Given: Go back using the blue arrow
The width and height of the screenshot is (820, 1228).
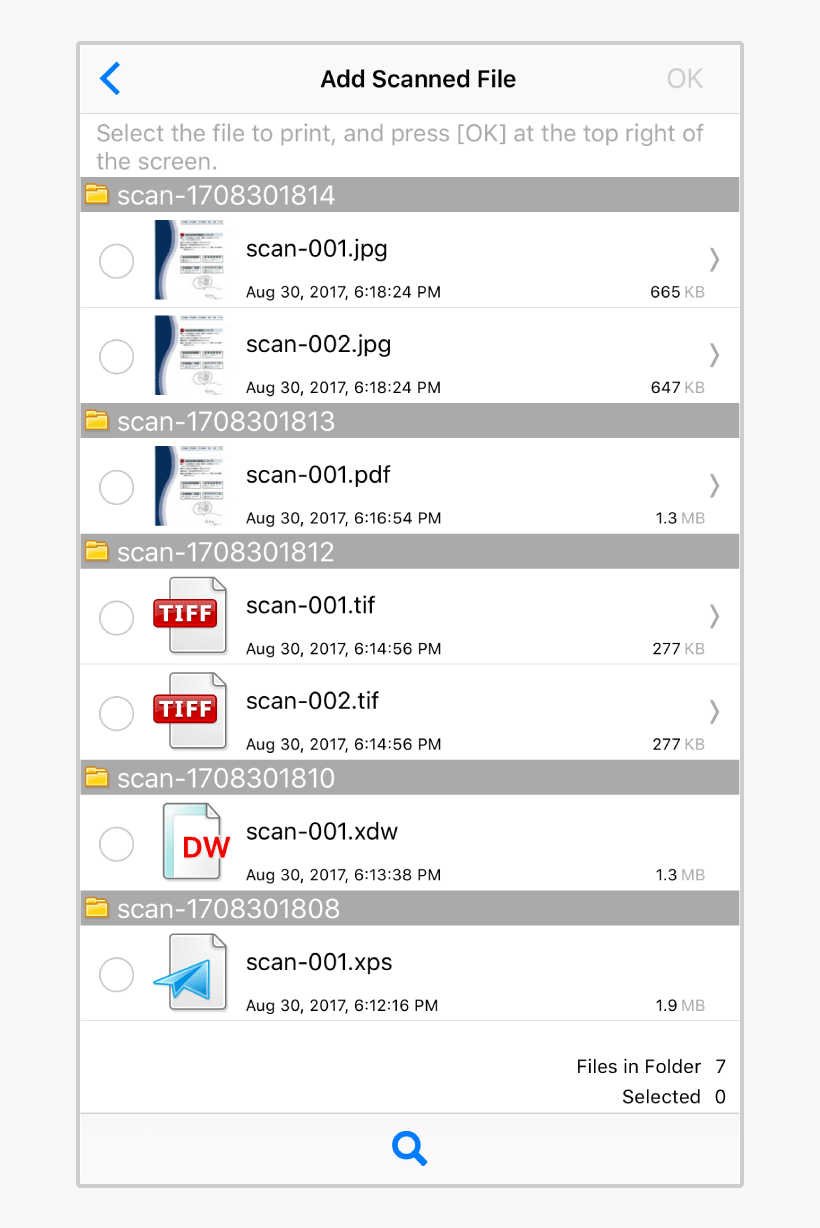Looking at the screenshot, I should click(111, 79).
